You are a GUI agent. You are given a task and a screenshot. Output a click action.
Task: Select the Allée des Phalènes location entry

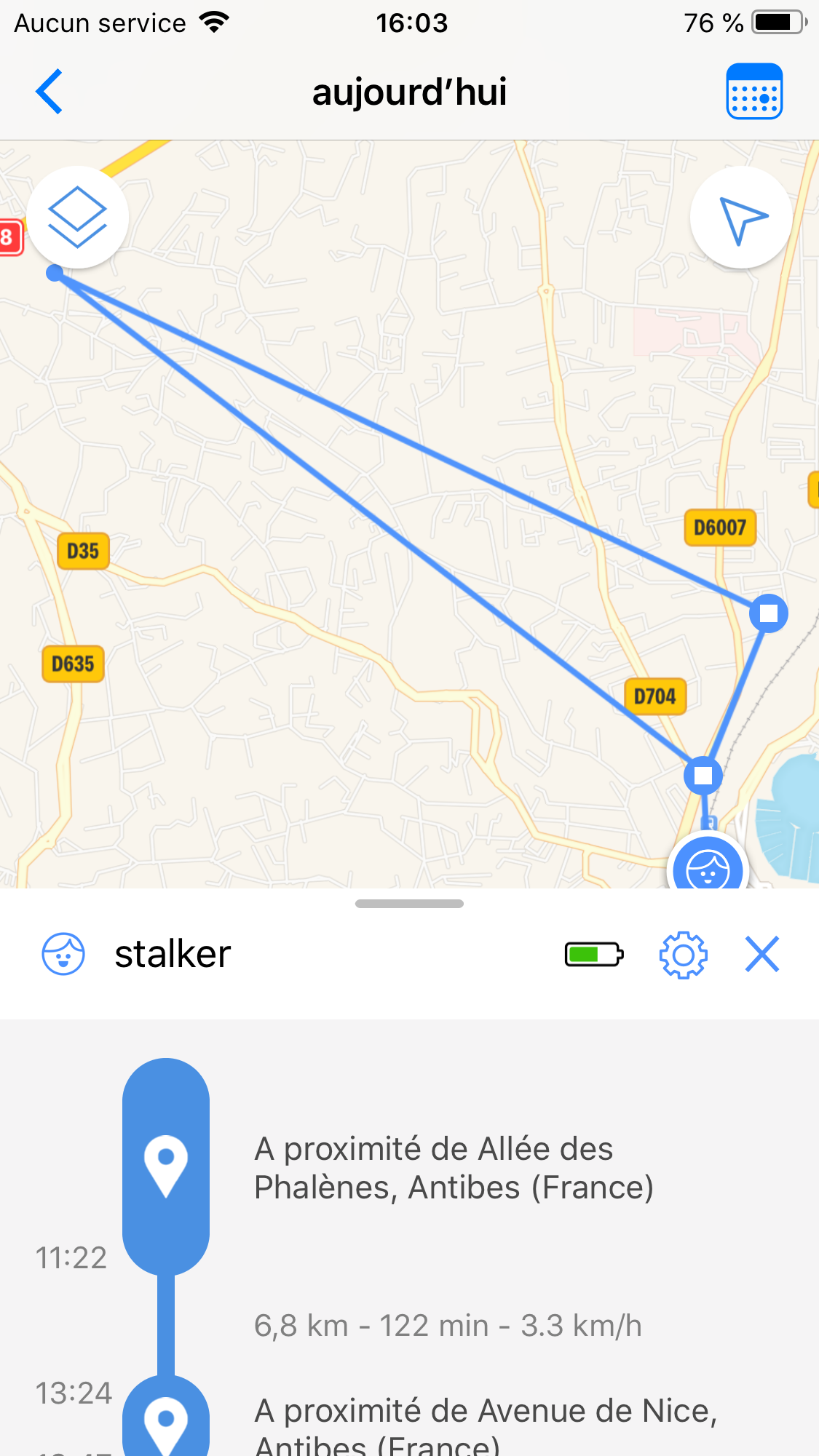[x=453, y=1168]
